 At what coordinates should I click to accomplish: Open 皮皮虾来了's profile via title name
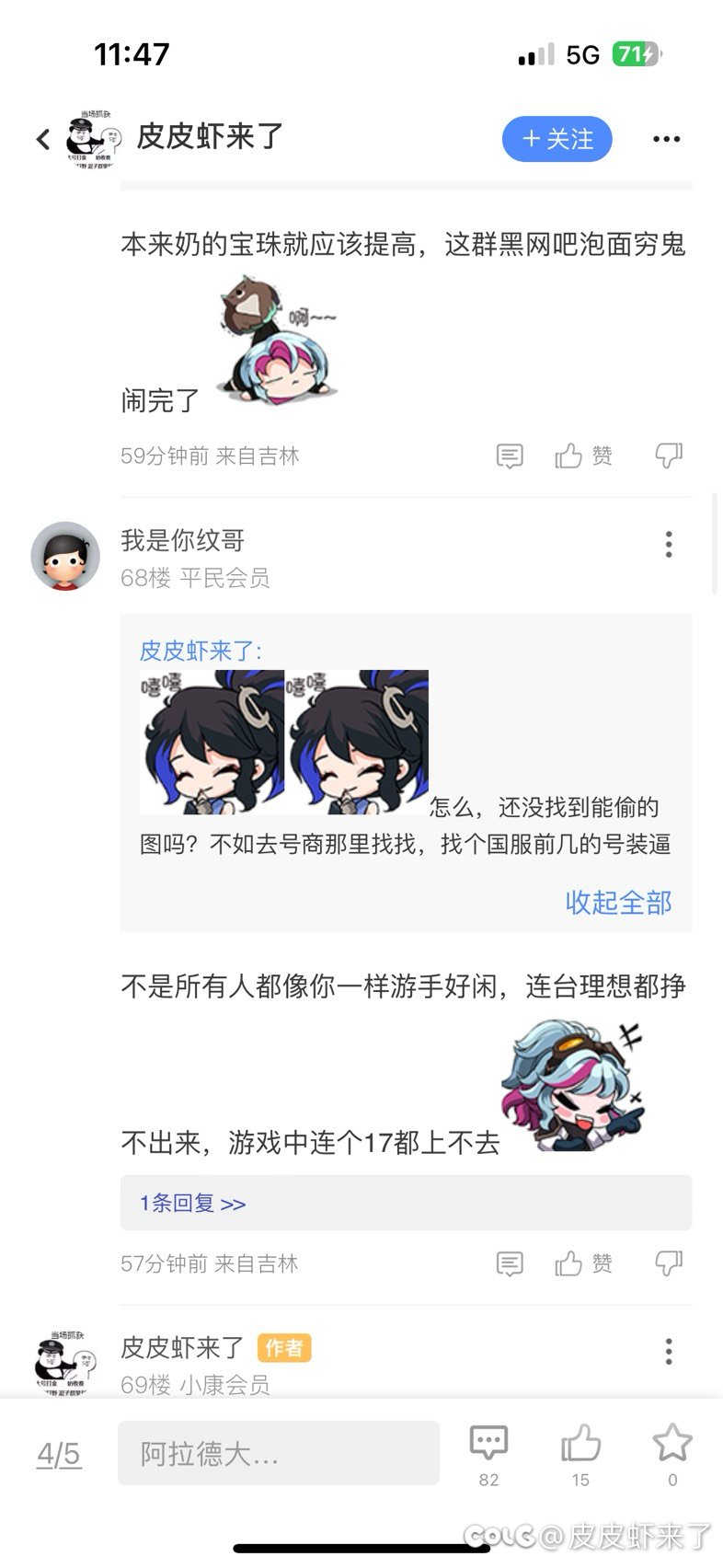209,136
